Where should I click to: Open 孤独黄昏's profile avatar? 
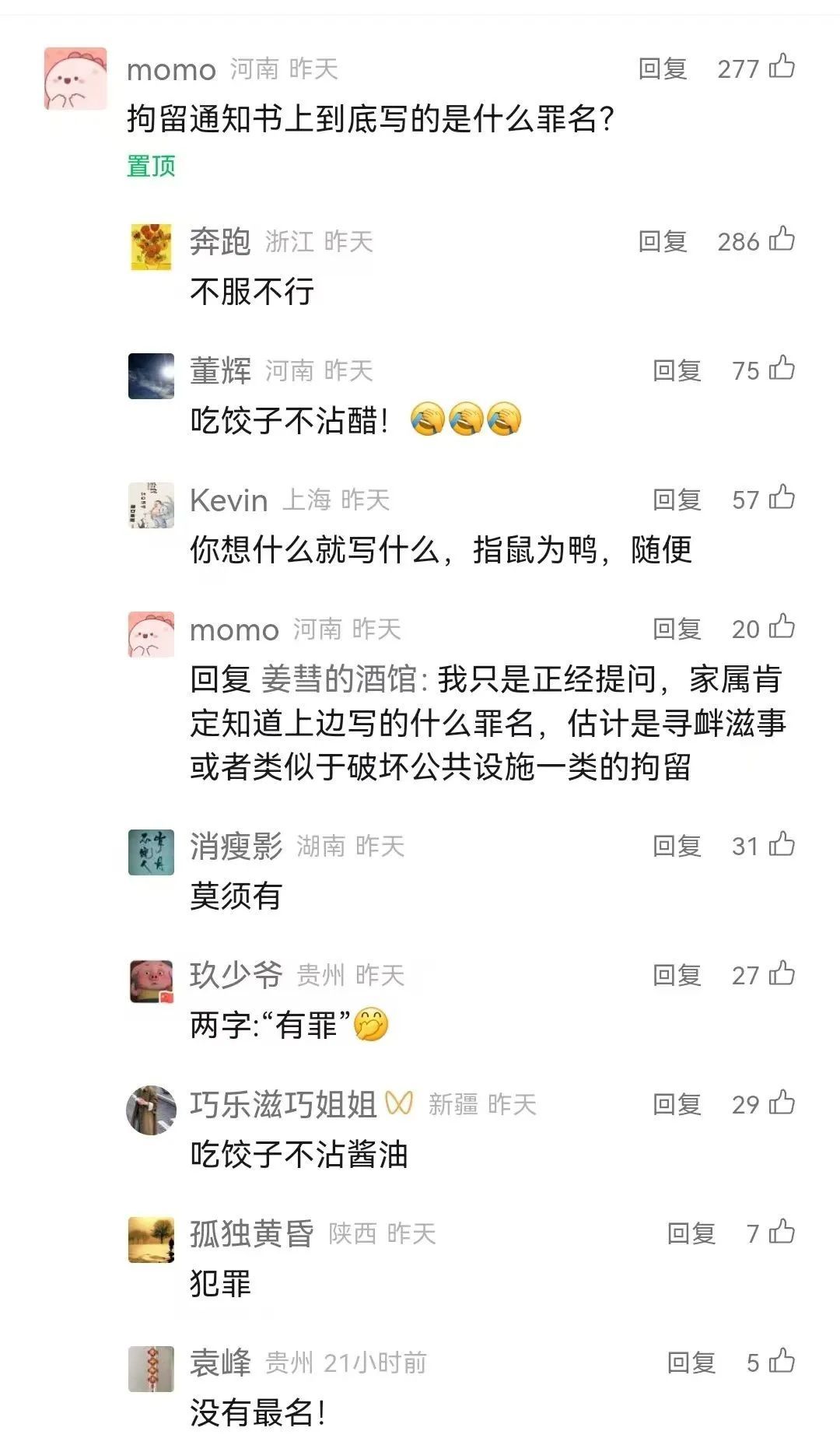pyautogui.click(x=151, y=1239)
